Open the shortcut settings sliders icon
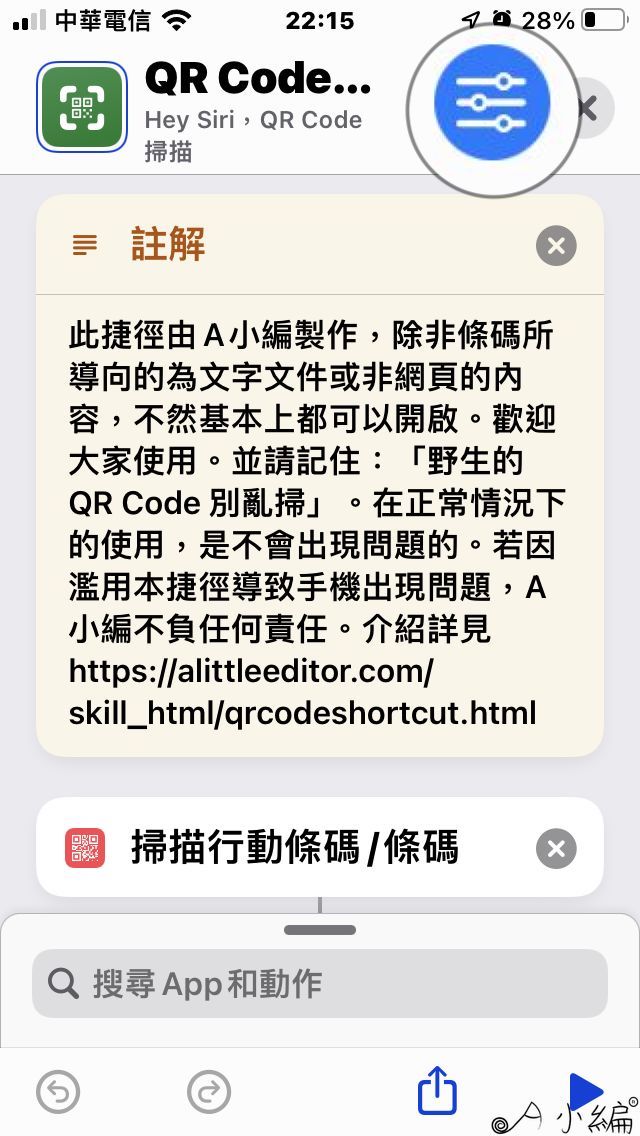Screen dimensions: 640x1136 pyautogui.click(x=492, y=102)
